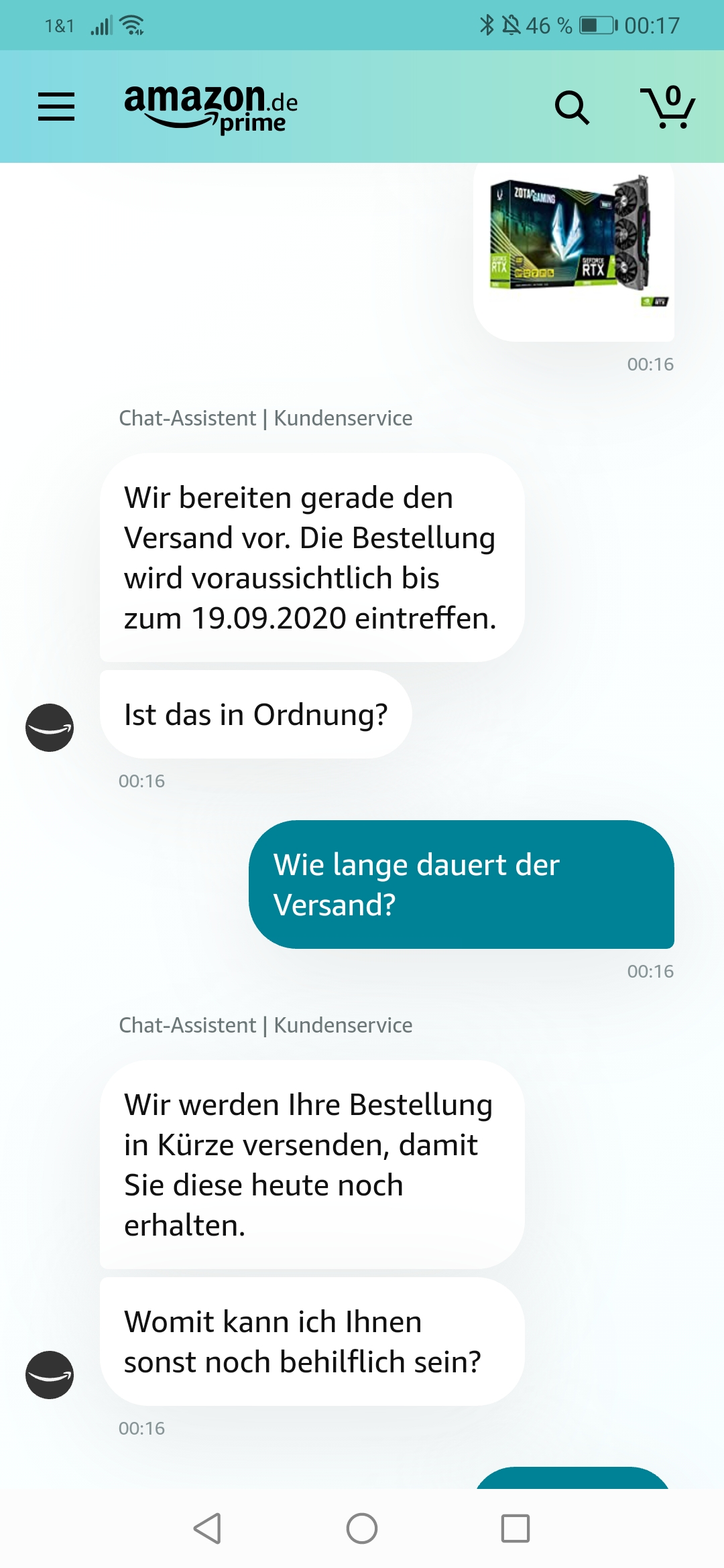This screenshot has width=724, height=1568.
Task: Go back with the system back button
Action: coord(208,1528)
